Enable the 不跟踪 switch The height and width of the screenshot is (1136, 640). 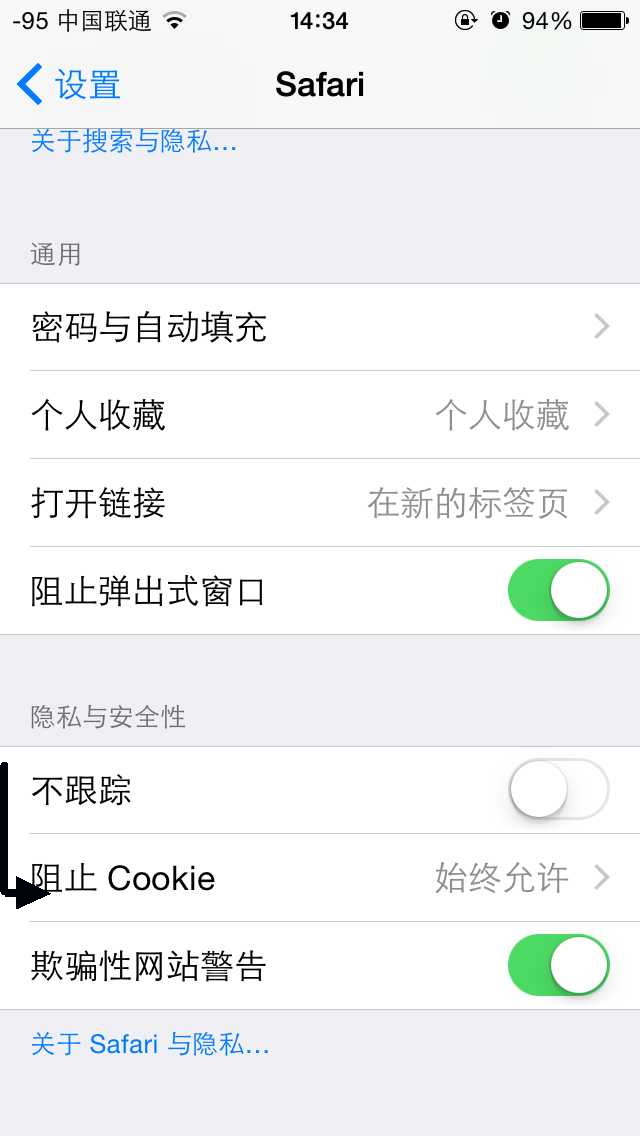point(558,788)
